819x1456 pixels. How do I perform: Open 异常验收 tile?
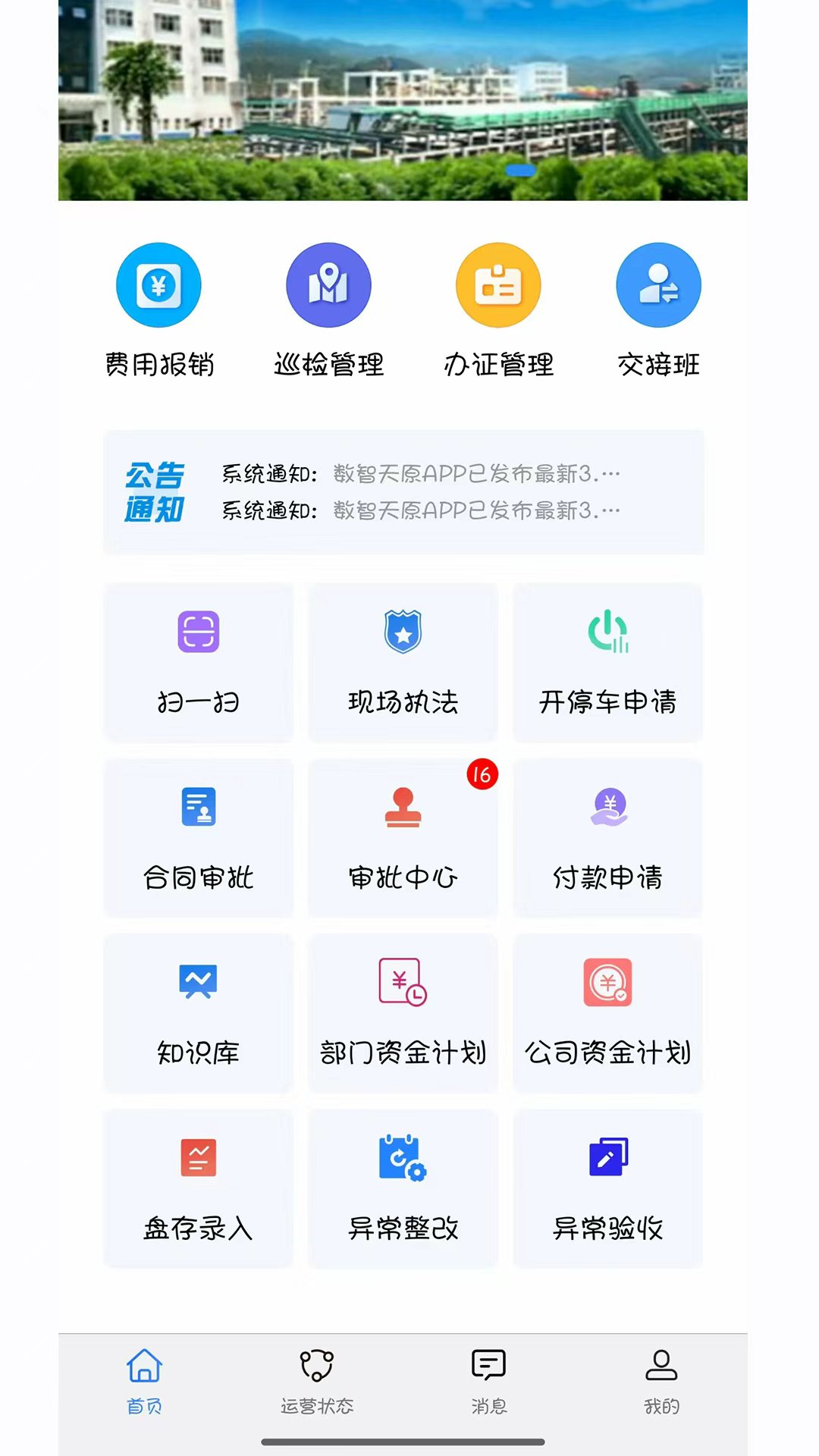[607, 1188]
